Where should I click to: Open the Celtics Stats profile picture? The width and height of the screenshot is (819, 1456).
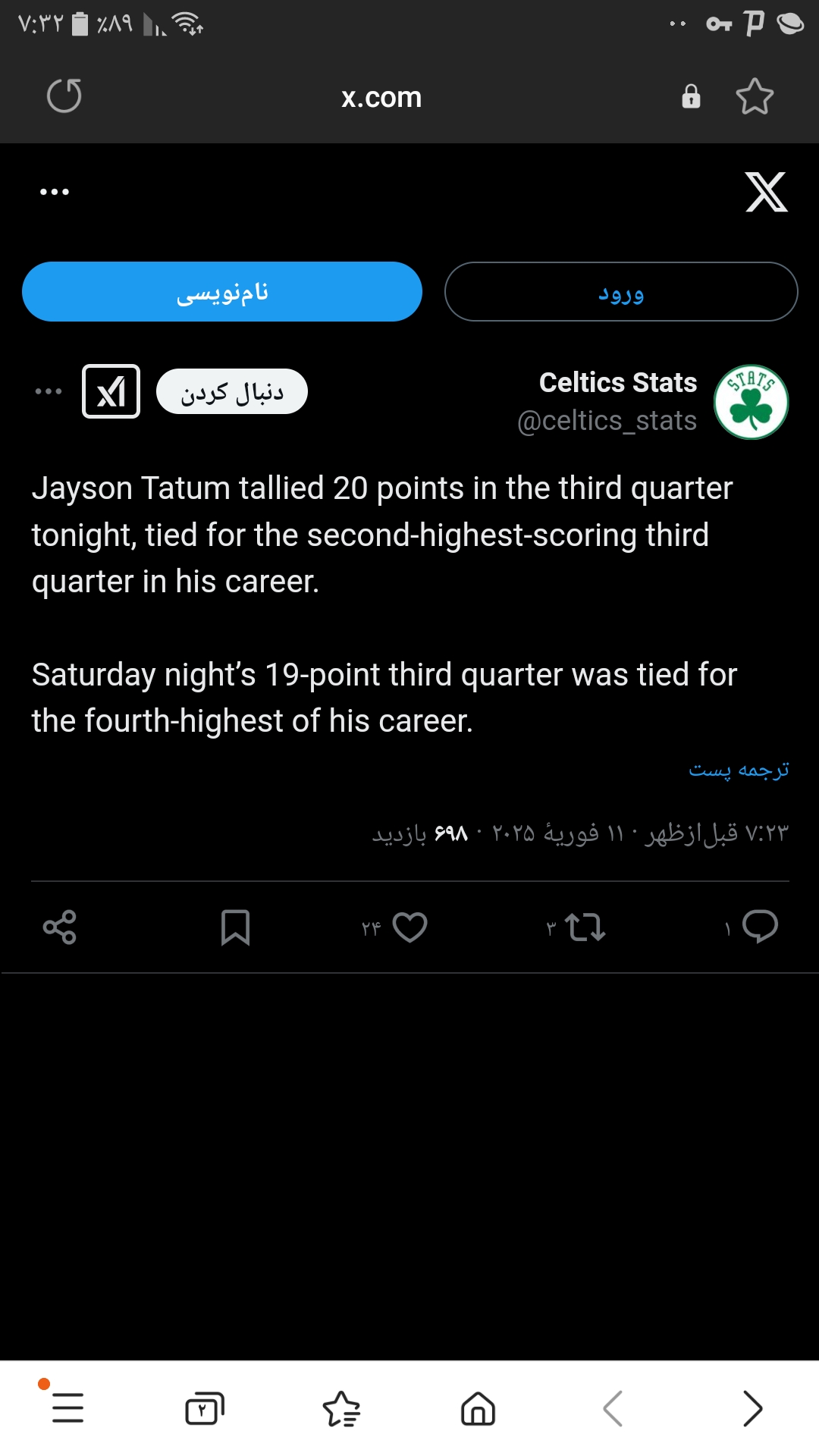[751, 402]
